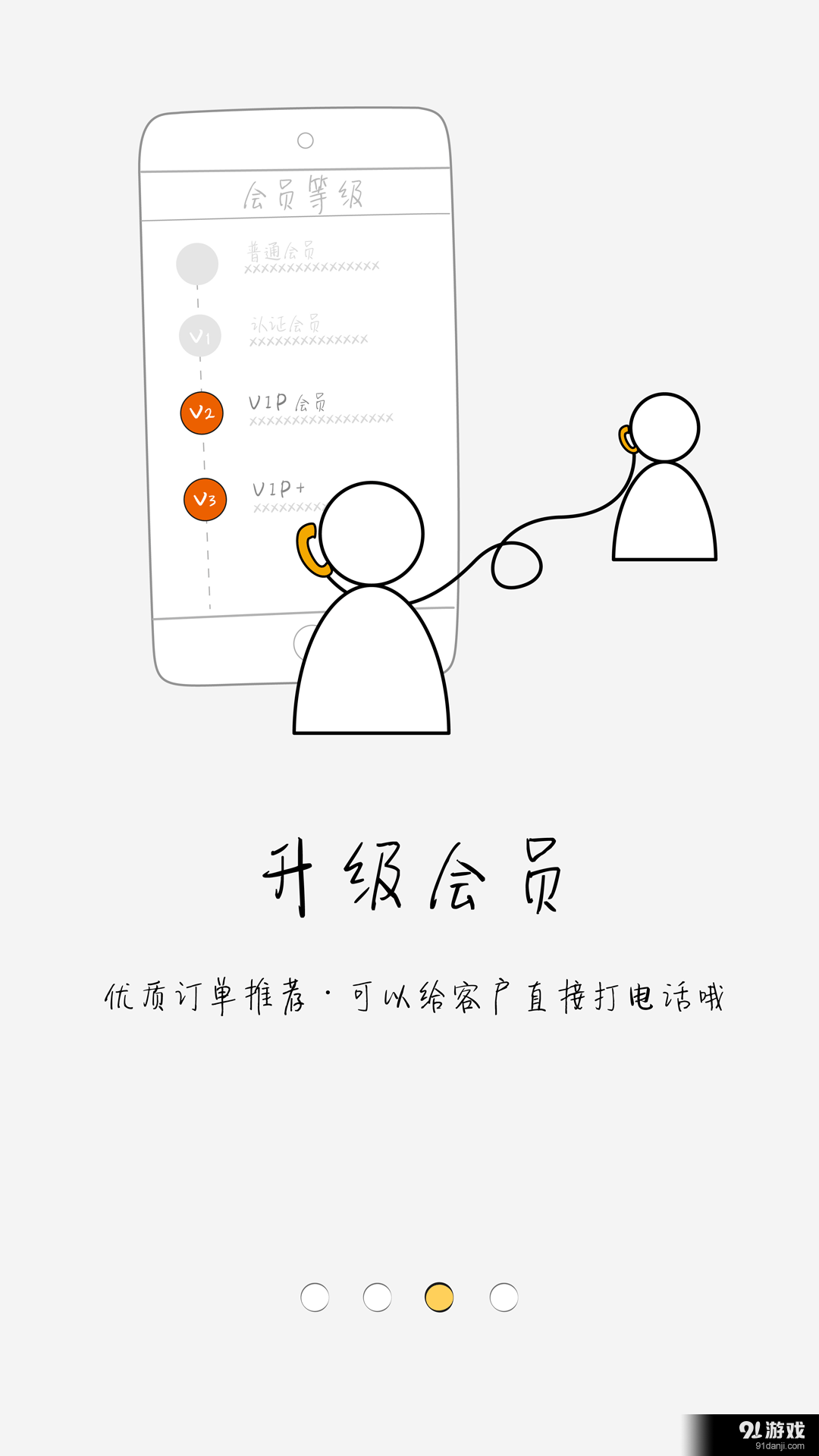This screenshot has height=1456, width=819.
Task: Click the camera dot atop the illustrated phone
Action: (306, 140)
